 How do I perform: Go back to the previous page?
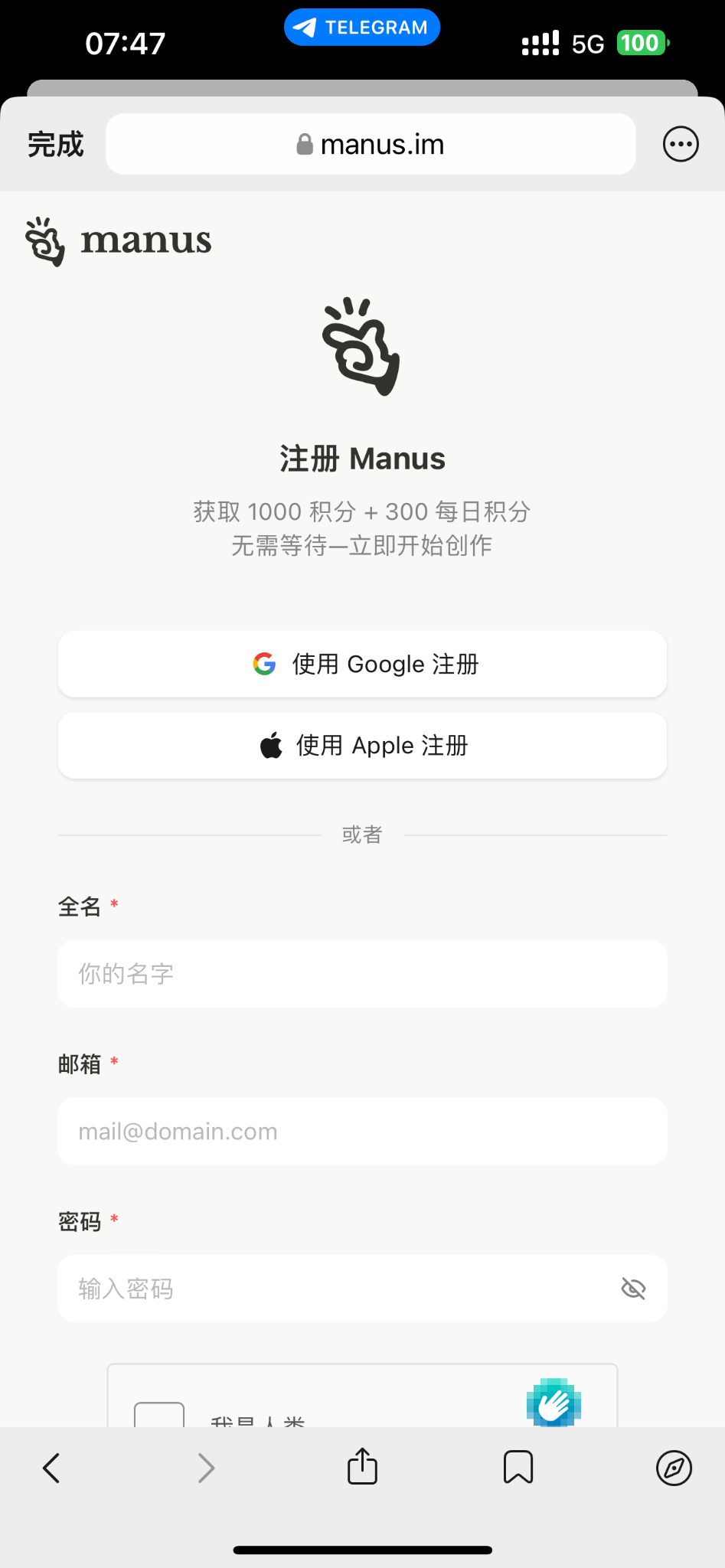coord(51,1468)
